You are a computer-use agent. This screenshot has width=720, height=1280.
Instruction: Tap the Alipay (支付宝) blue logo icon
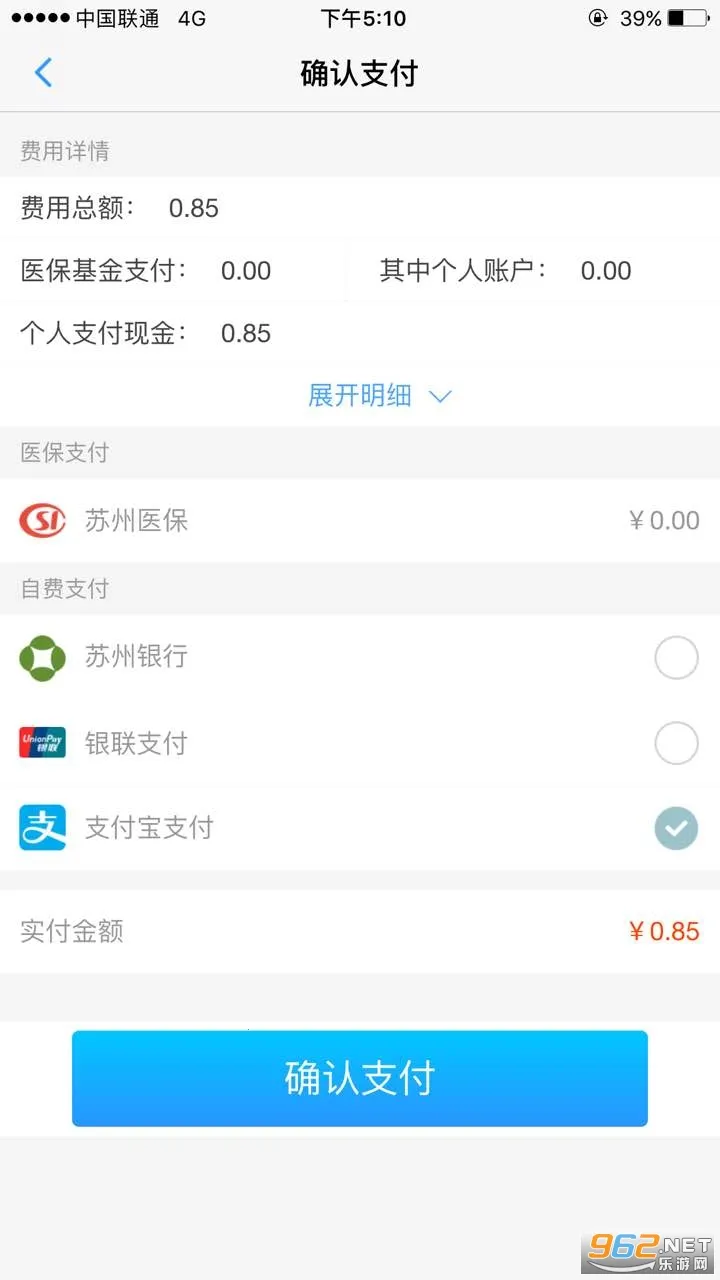41,828
